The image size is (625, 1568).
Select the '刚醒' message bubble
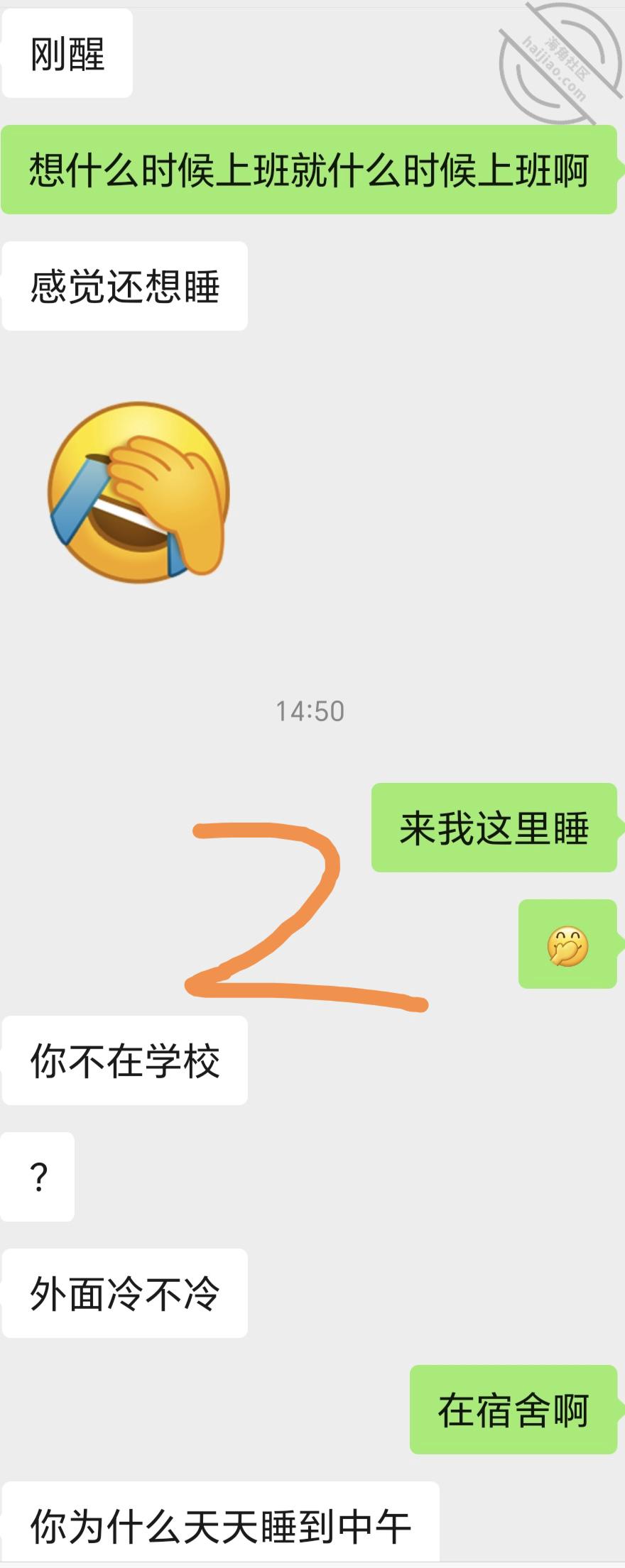pos(67,53)
